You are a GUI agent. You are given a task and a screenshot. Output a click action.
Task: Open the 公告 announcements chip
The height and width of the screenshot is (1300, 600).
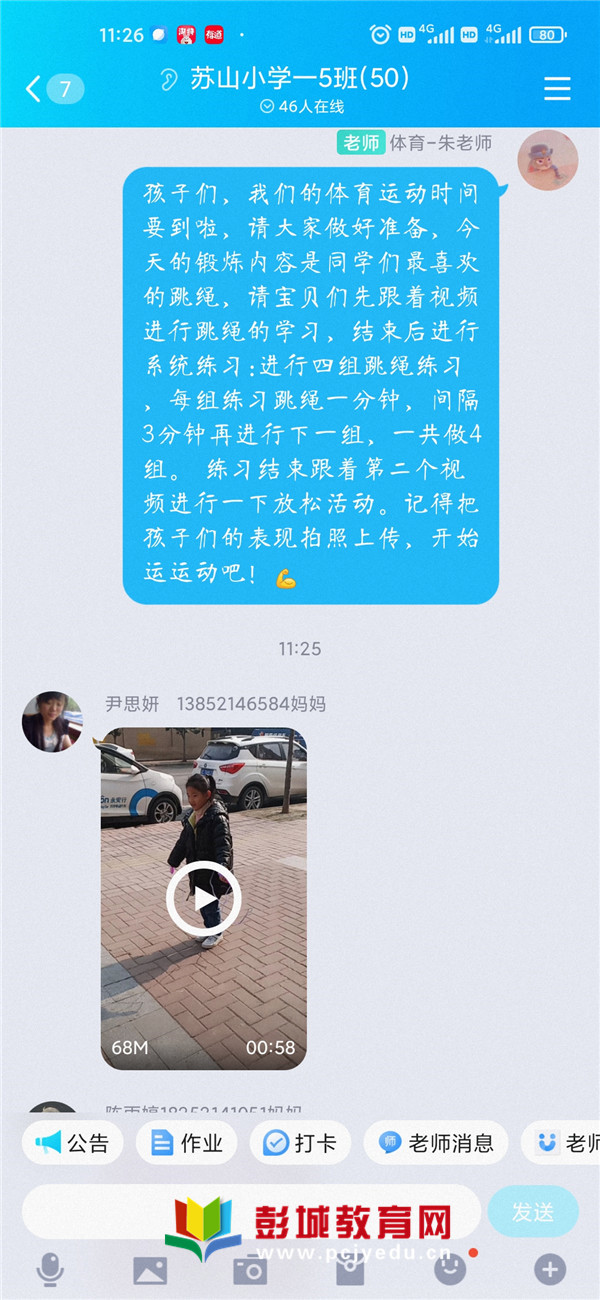pos(73,1143)
